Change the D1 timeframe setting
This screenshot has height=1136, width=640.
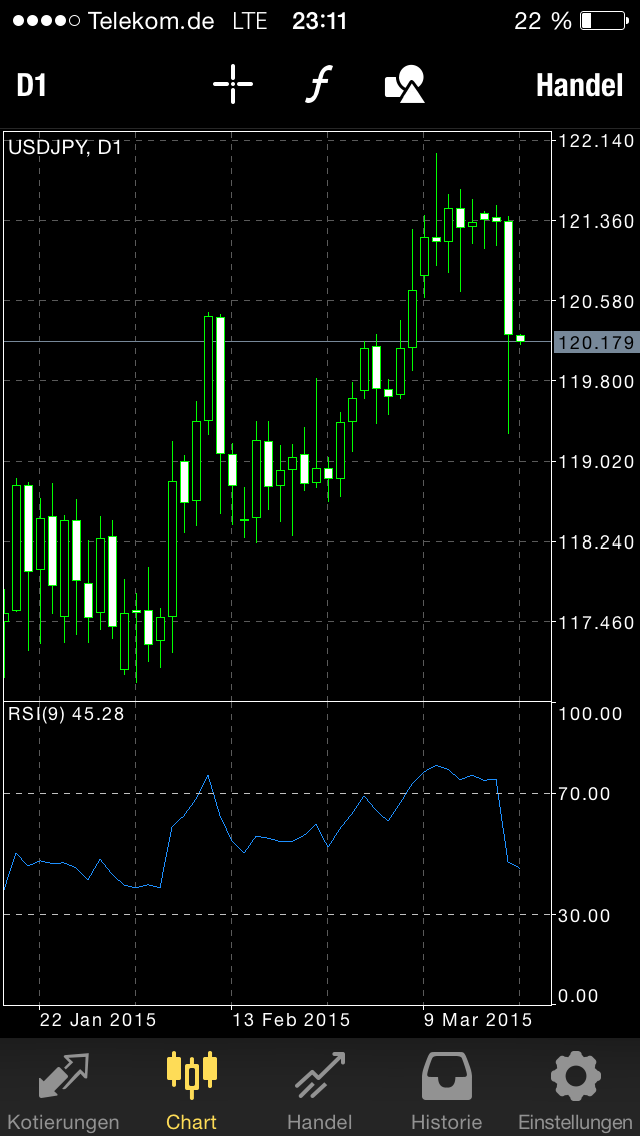(x=32, y=85)
